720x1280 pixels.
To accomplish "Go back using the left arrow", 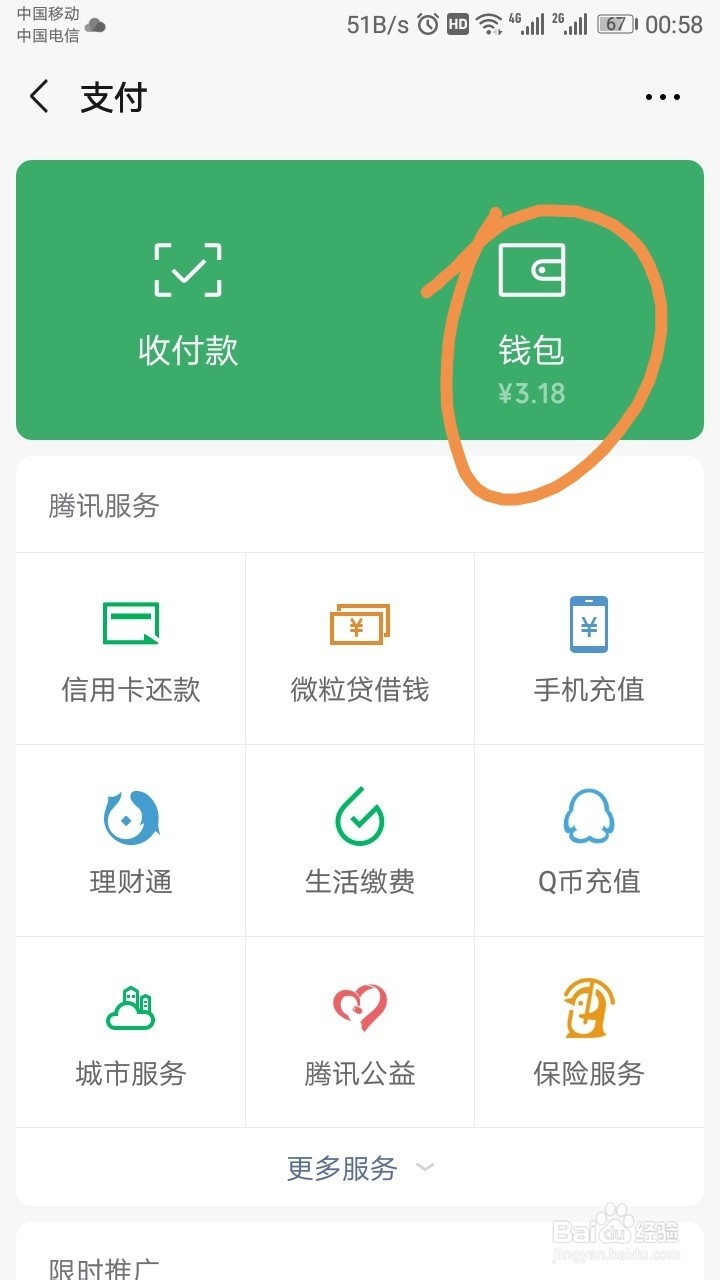I will click(38, 96).
